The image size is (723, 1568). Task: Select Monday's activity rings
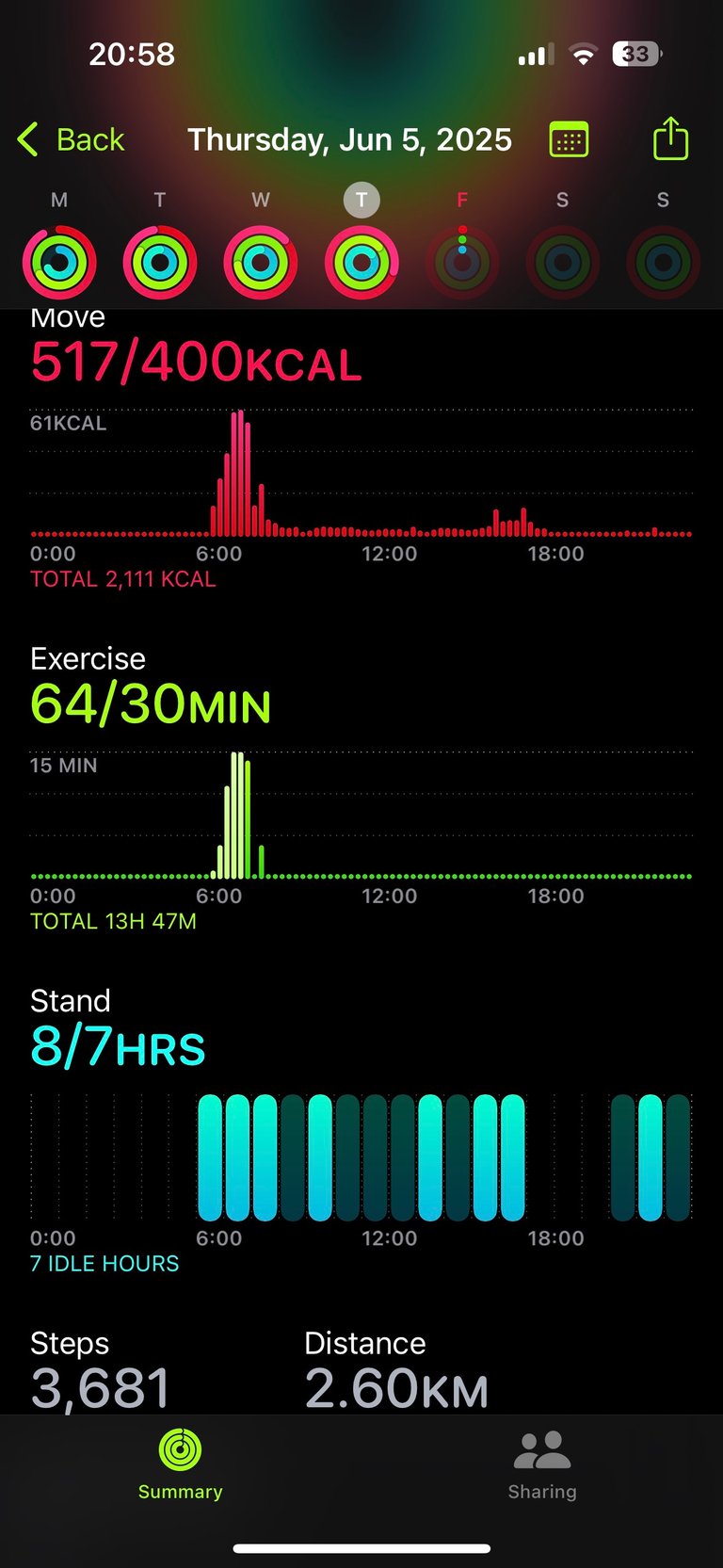59,263
